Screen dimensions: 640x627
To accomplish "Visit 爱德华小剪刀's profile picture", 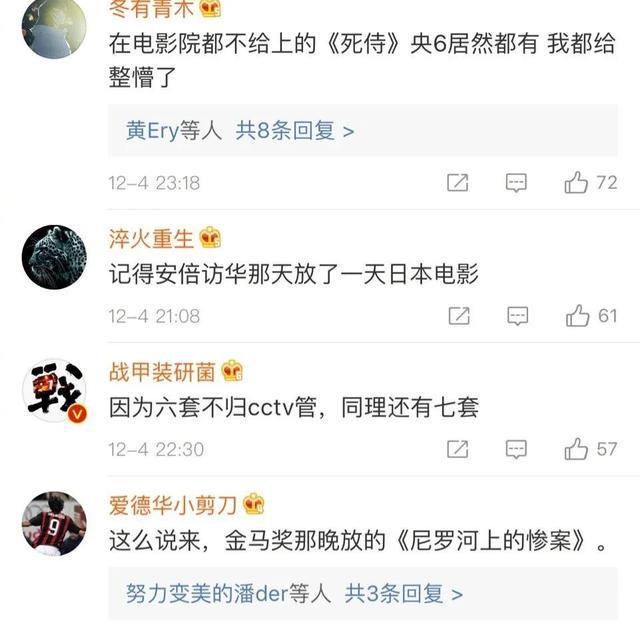I will click(x=54, y=524).
